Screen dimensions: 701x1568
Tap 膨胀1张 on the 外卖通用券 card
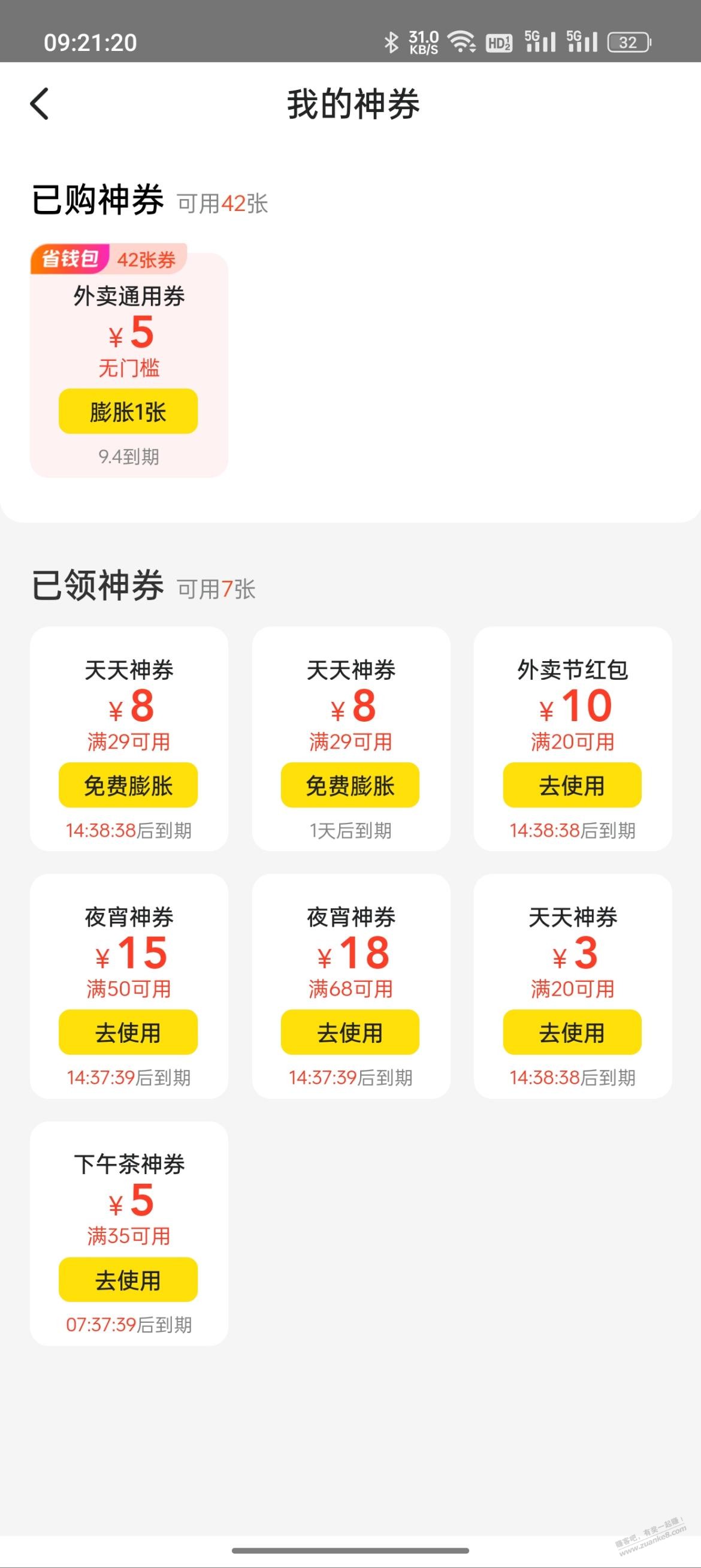(x=128, y=411)
